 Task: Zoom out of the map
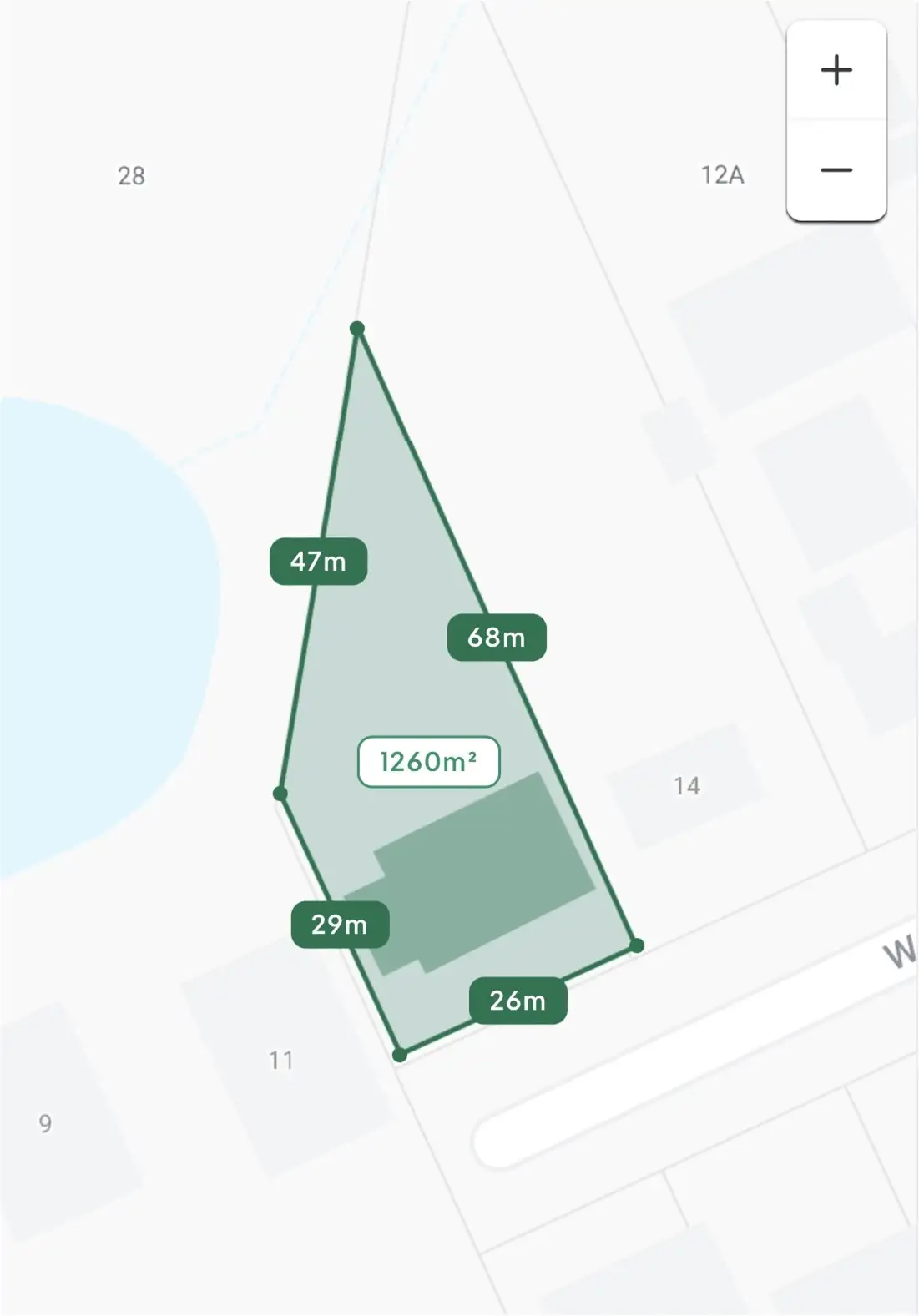pyautogui.click(x=836, y=170)
